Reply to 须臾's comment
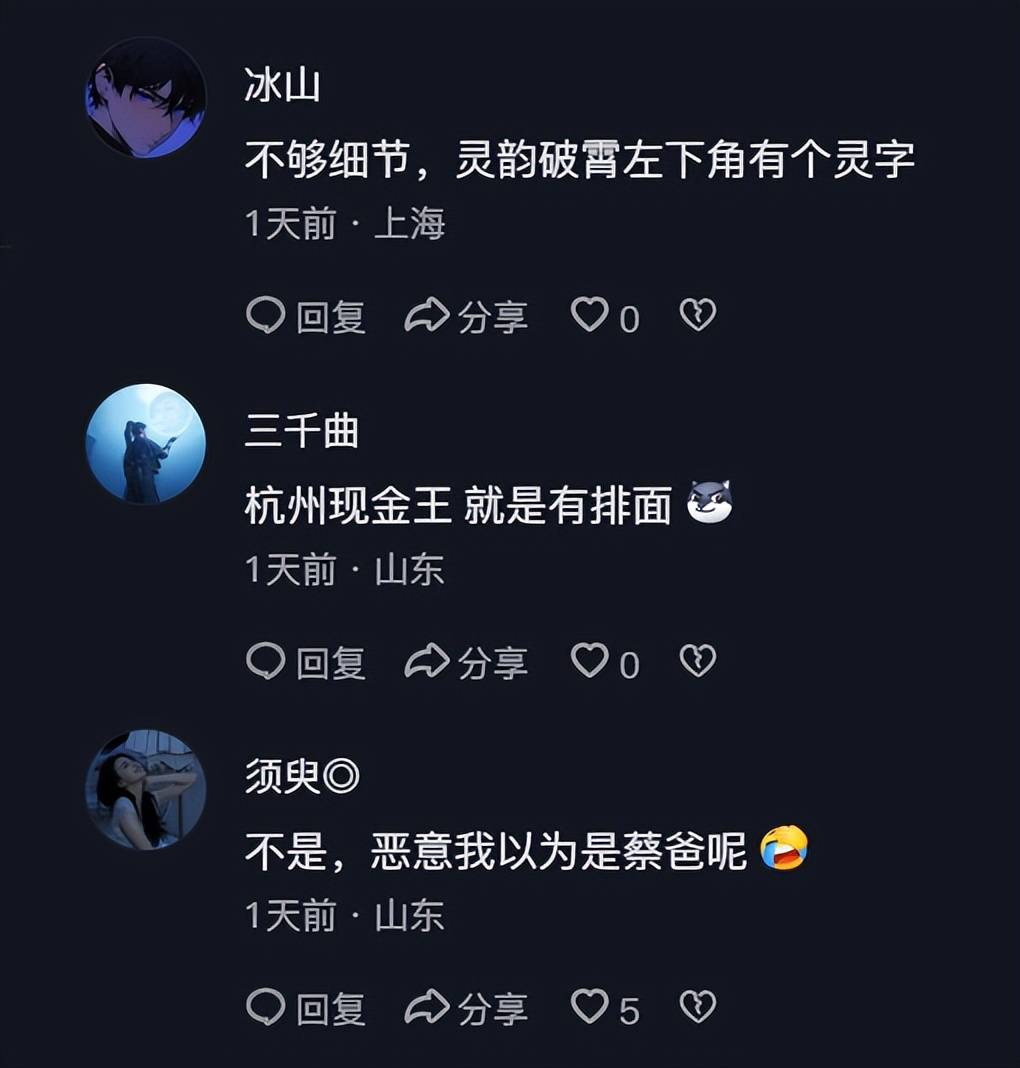 (306, 1008)
